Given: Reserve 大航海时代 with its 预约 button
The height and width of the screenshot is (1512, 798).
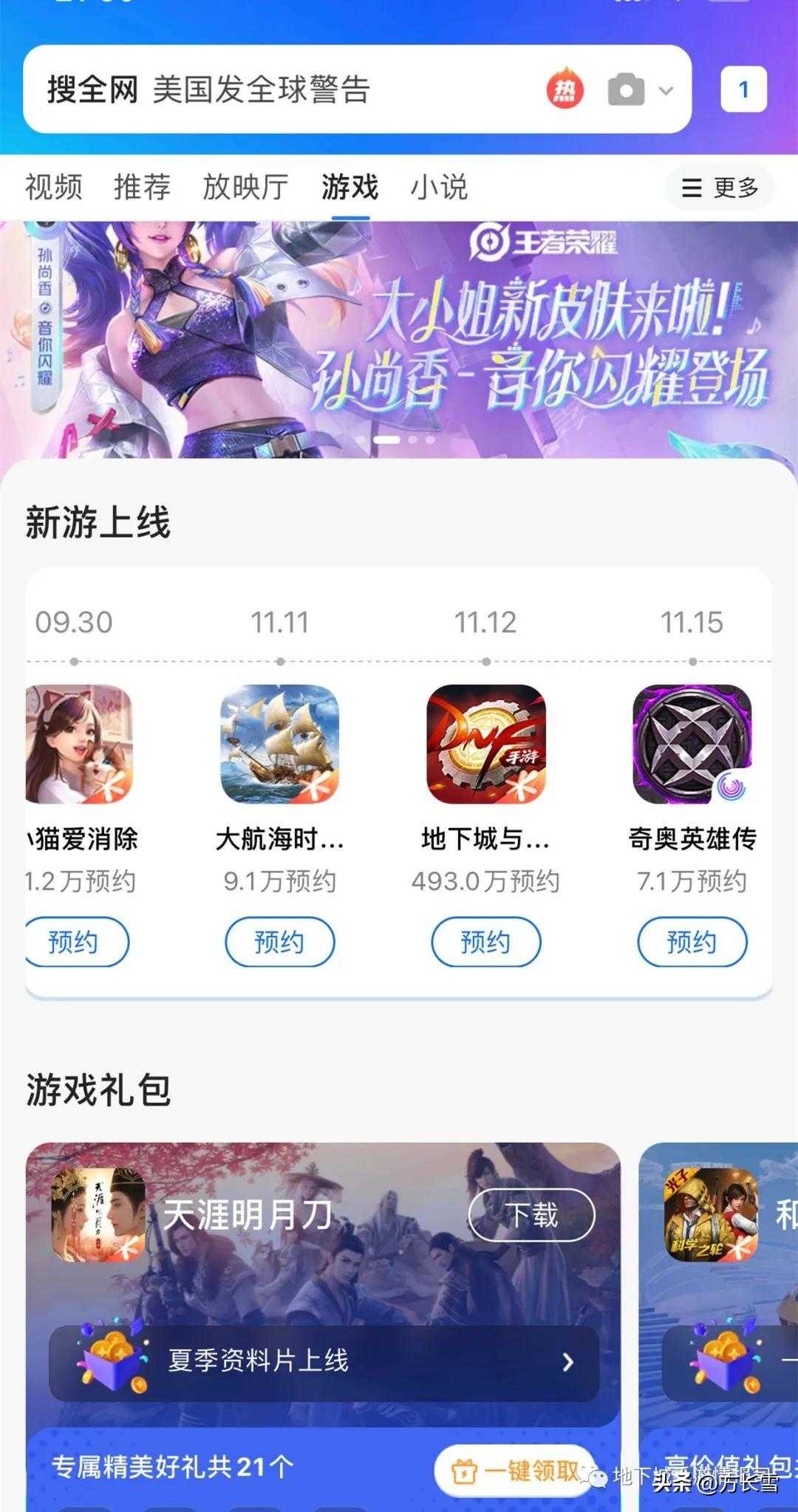Looking at the screenshot, I should (279, 942).
